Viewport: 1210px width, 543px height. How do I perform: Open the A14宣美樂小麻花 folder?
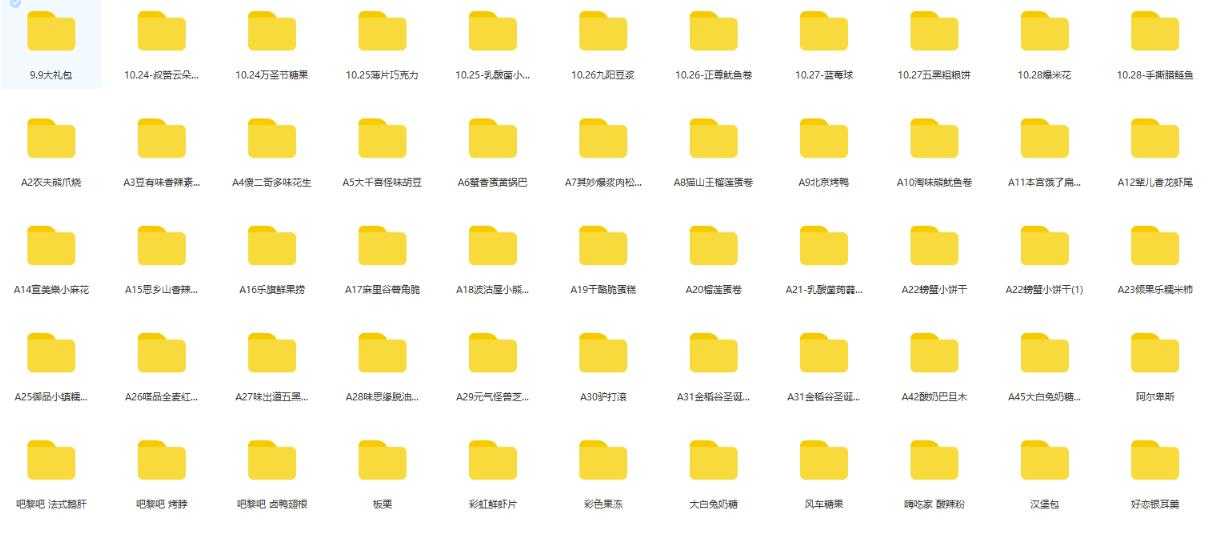pos(51,247)
